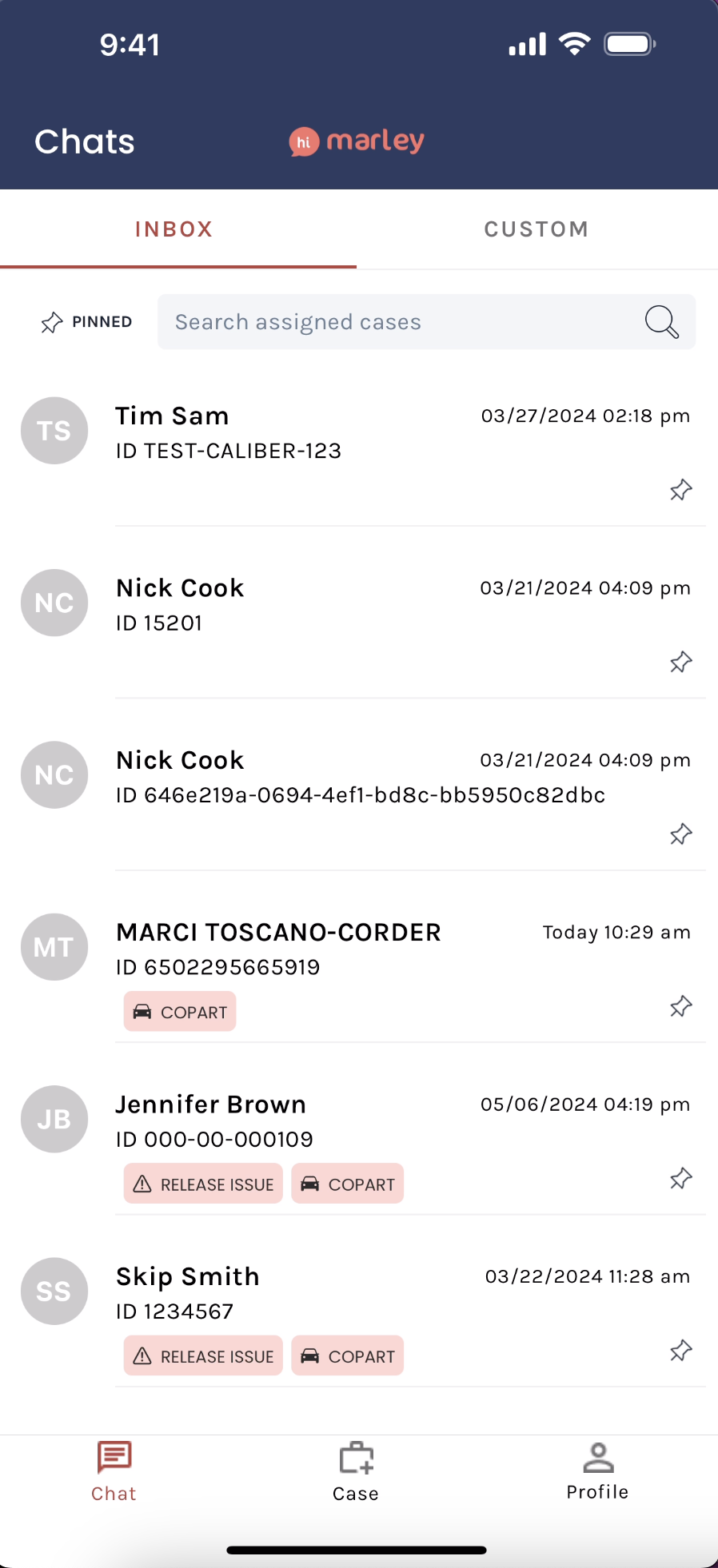
Task: Tap the magnifier search icon
Action: 661,322
